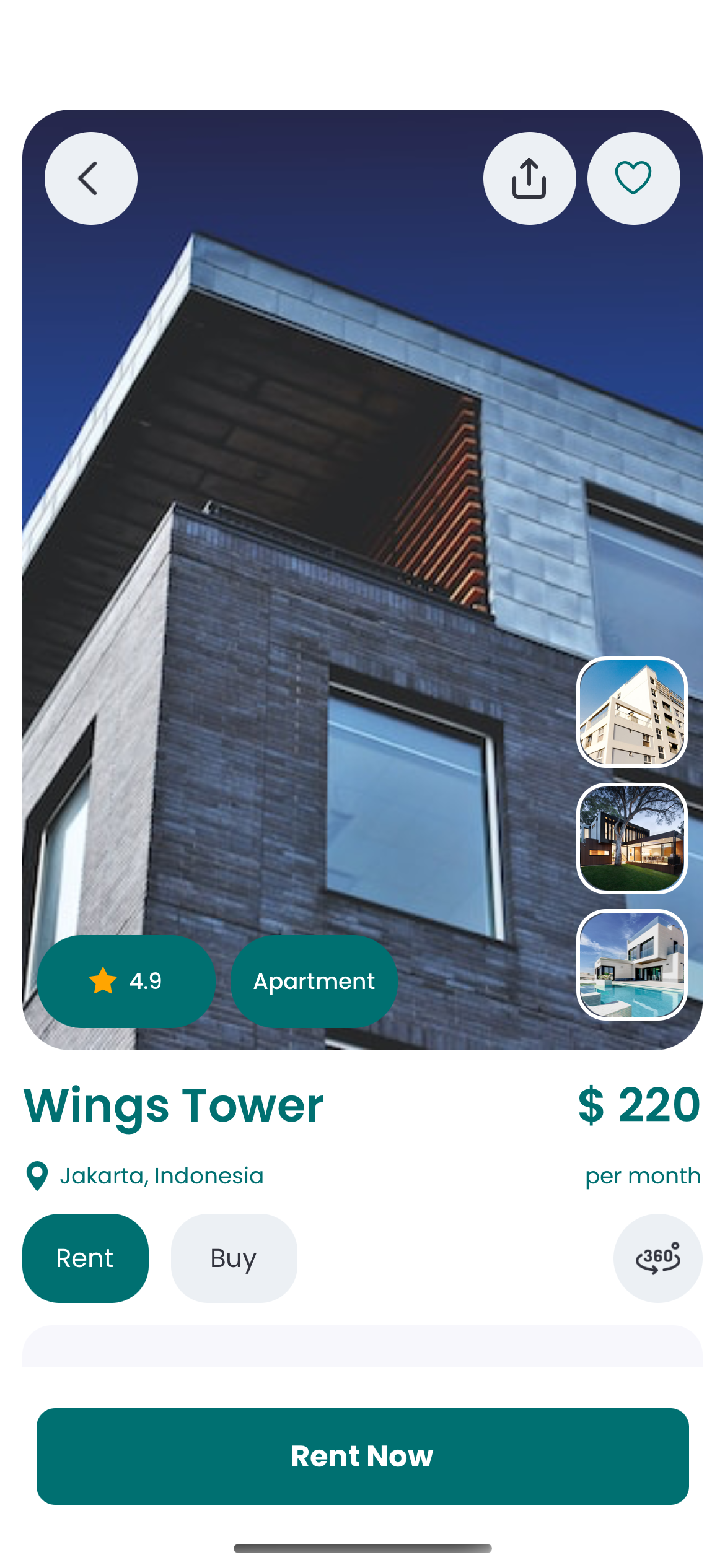Image resolution: width=725 pixels, height=1568 pixels.
Task: Click the back arrow icon
Action: pos(90,178)
